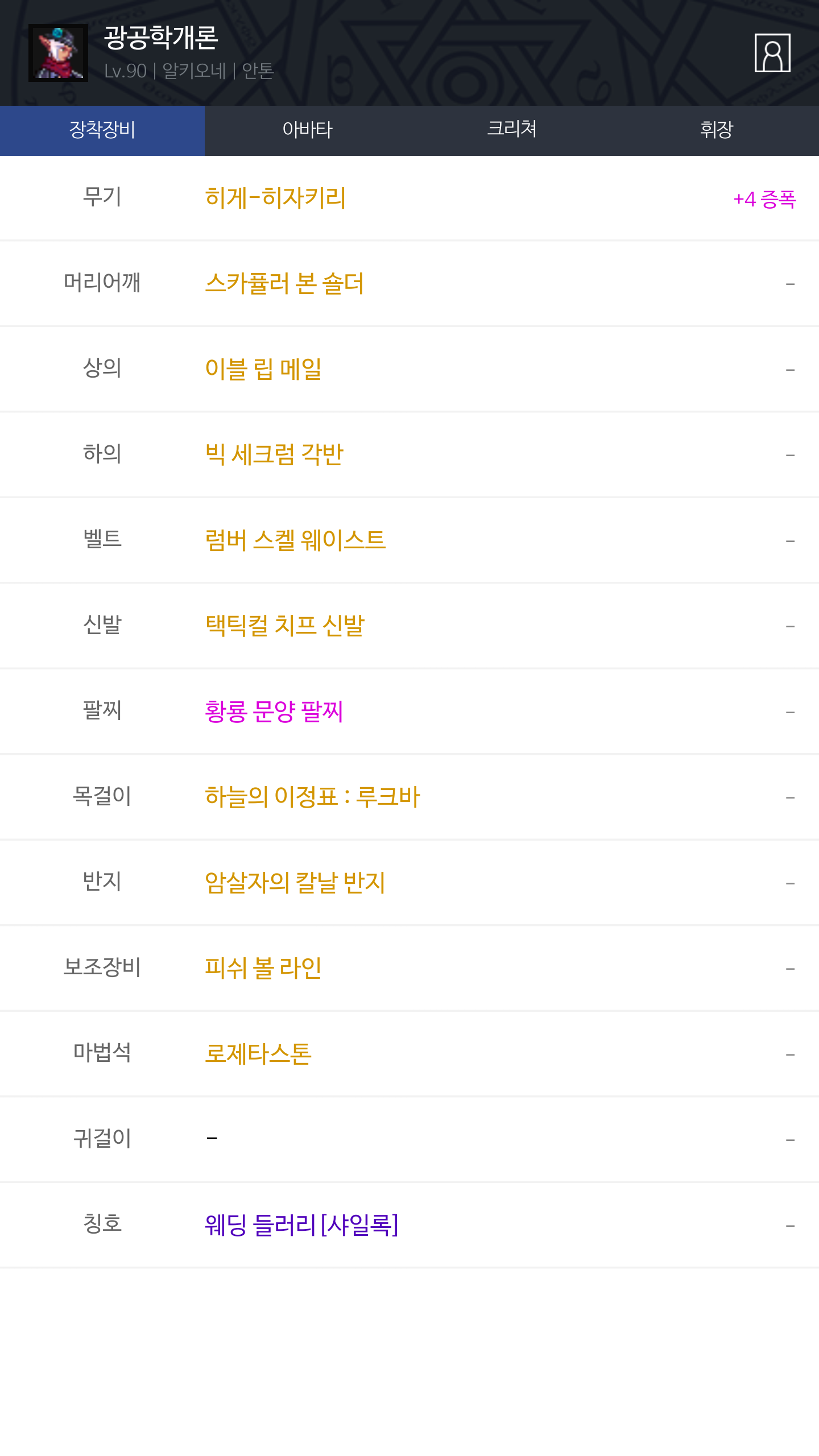Open weapon item 히게-히자키리
This screenshot has width=819, height=1456.
point(275,198)
